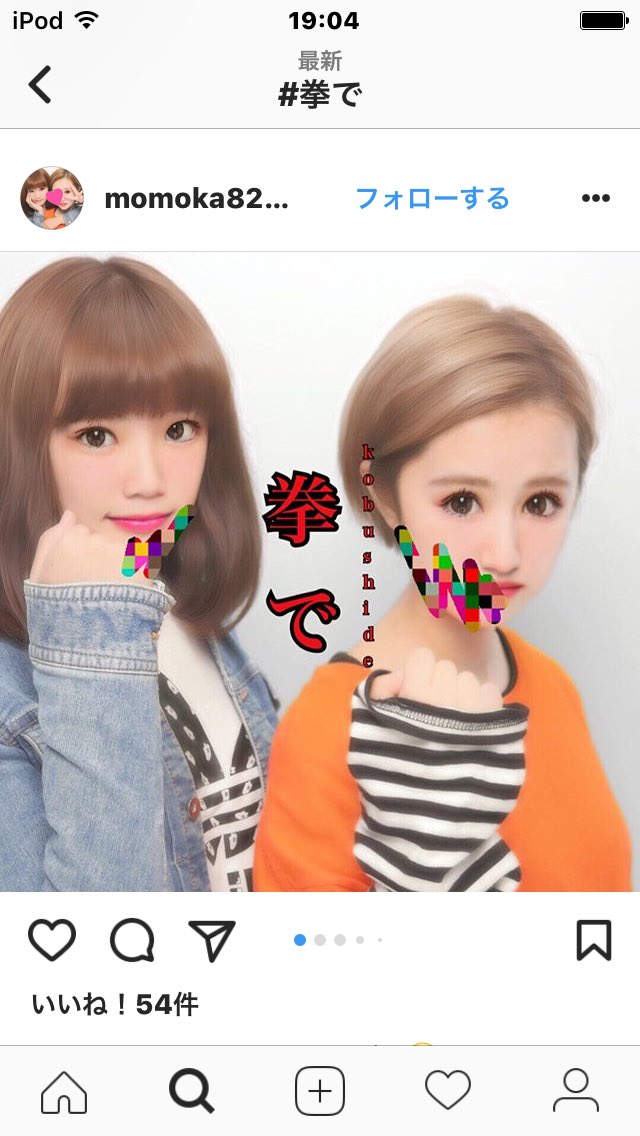View the list of 54 likes
Screen dimensions: 640x1136
(115, 1004)
